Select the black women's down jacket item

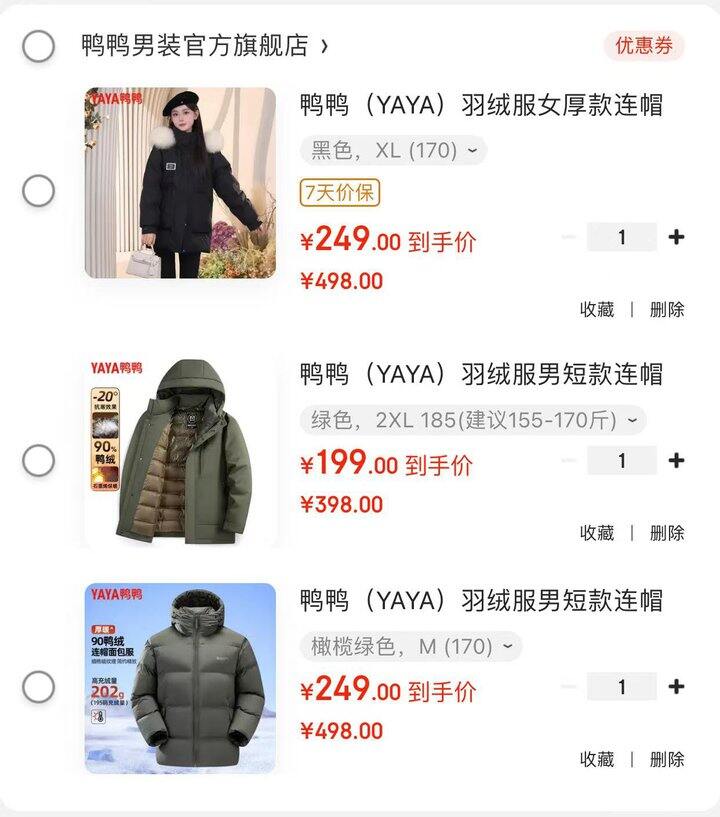[x=38, y=190]
